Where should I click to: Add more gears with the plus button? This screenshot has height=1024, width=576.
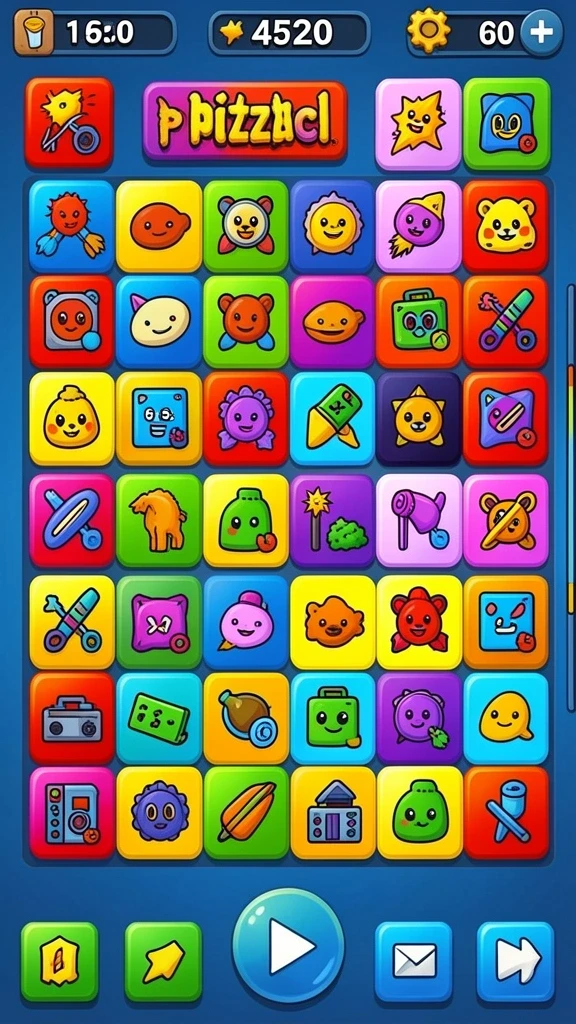[x=541, y=32]
